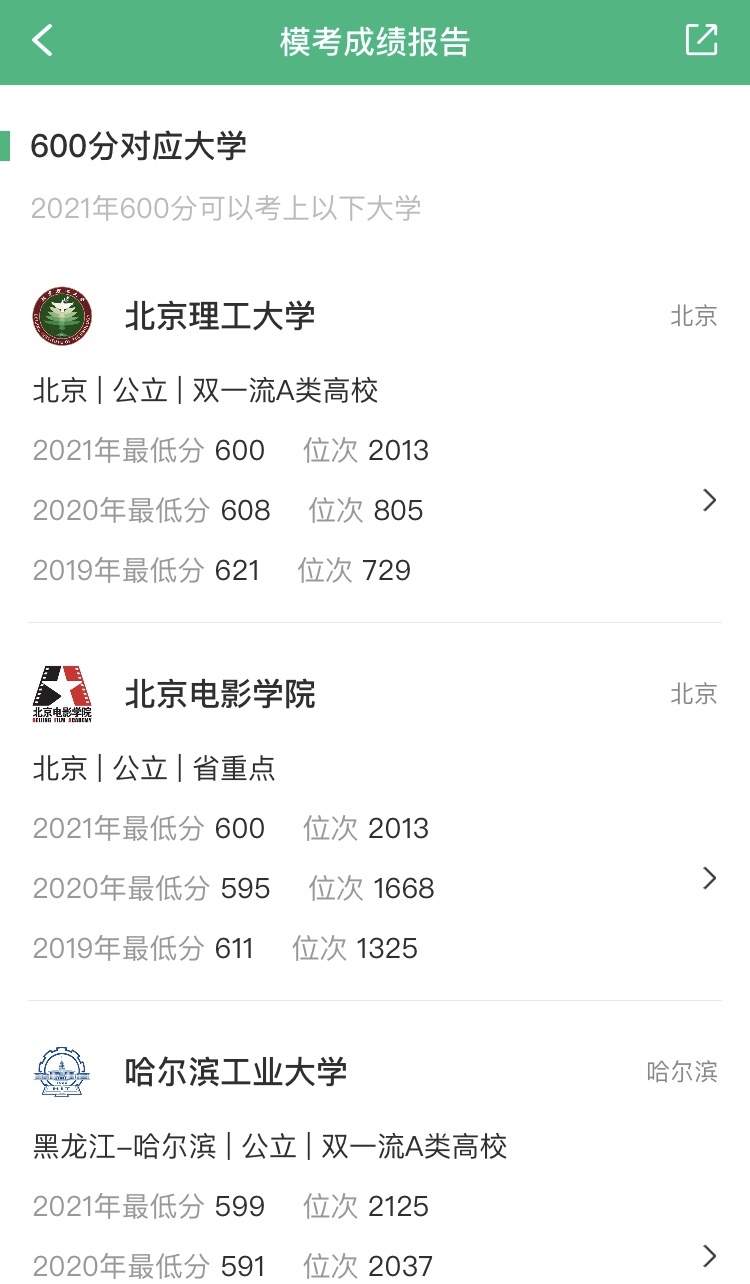Share the mock exam score report

pos(702,40)
